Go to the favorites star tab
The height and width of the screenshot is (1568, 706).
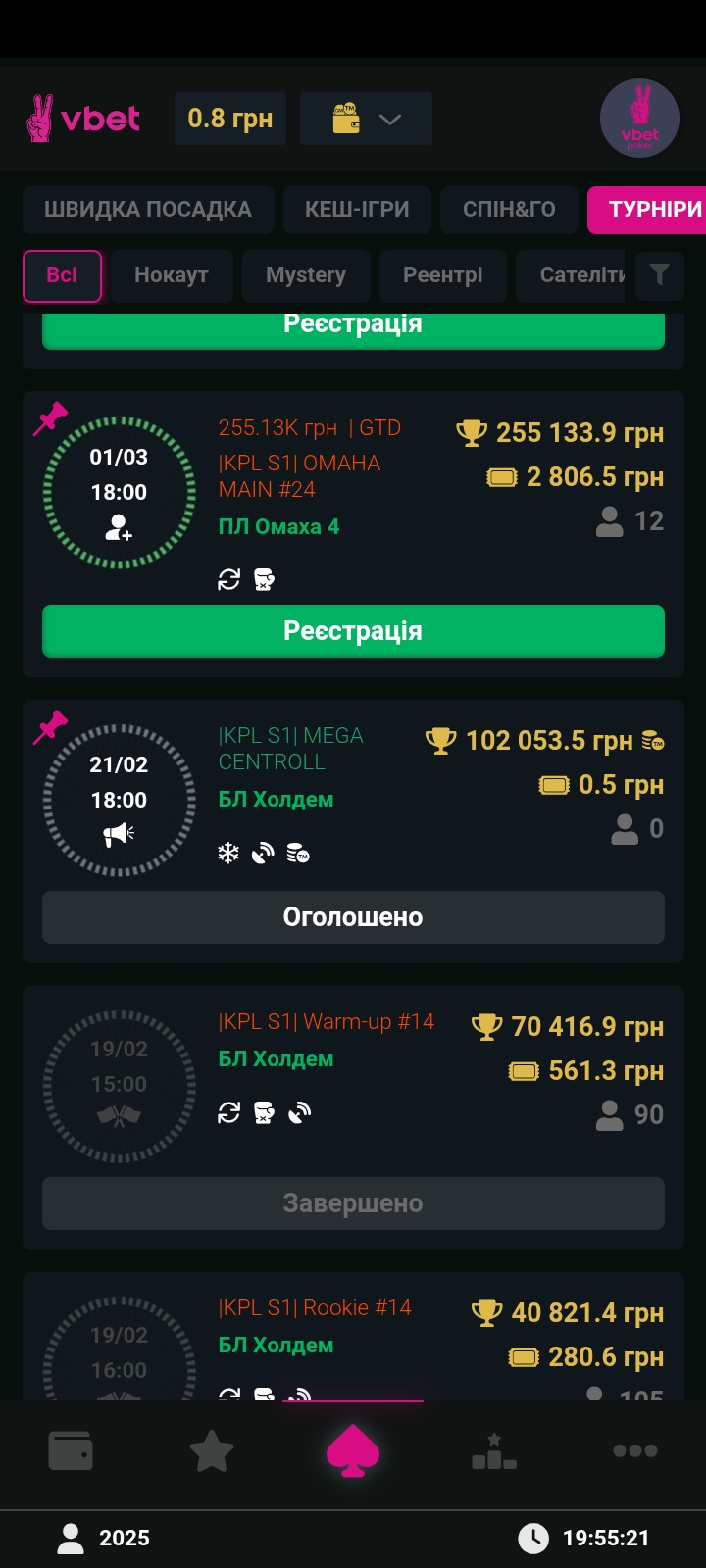pos(212,1450)
